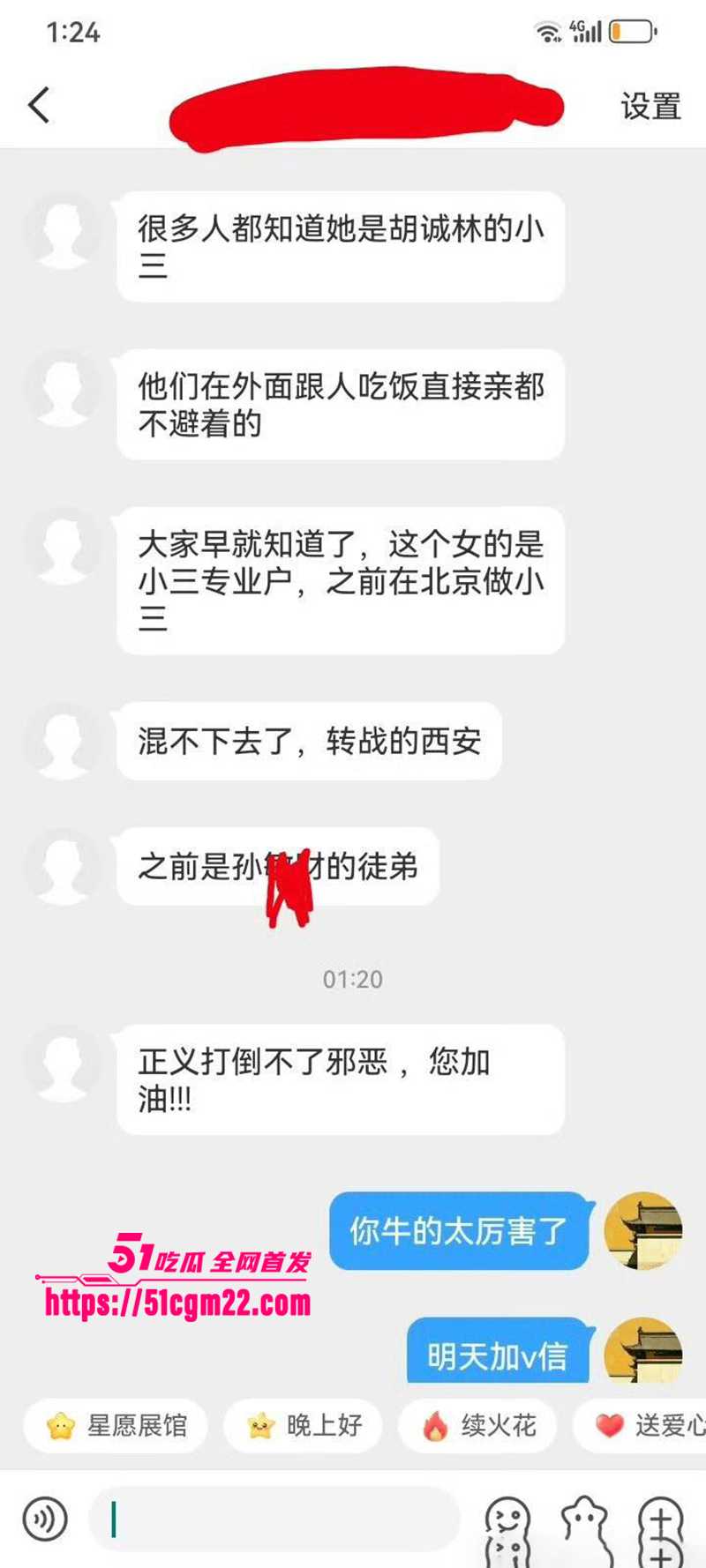Tap the Wi-Fi status bar icon
This screenshot has height=1568, width=706.
pyautogui.click(x=549, y=29)
